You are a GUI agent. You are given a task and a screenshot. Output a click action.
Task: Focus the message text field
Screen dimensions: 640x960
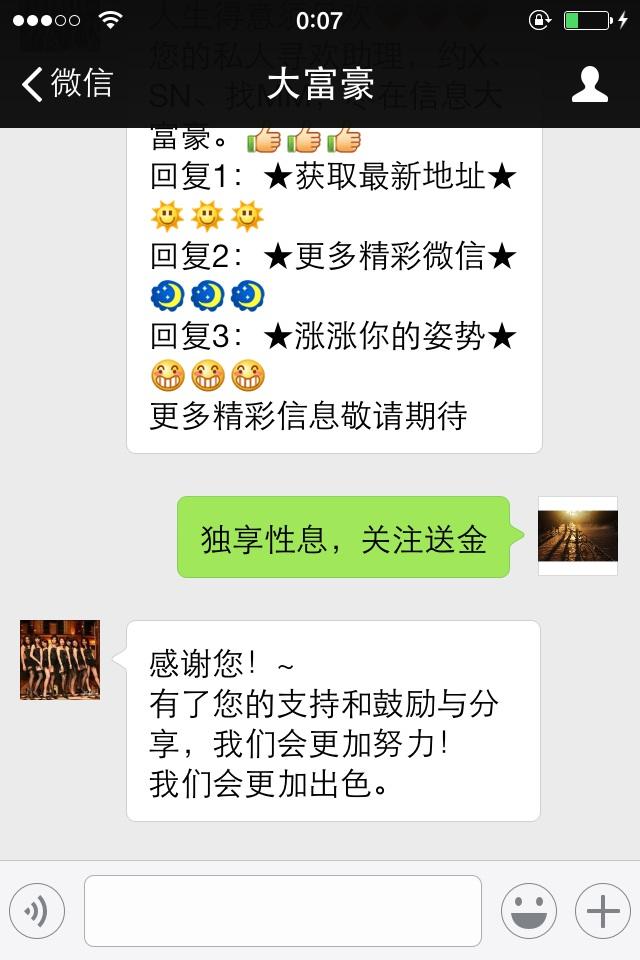point(283,911)
